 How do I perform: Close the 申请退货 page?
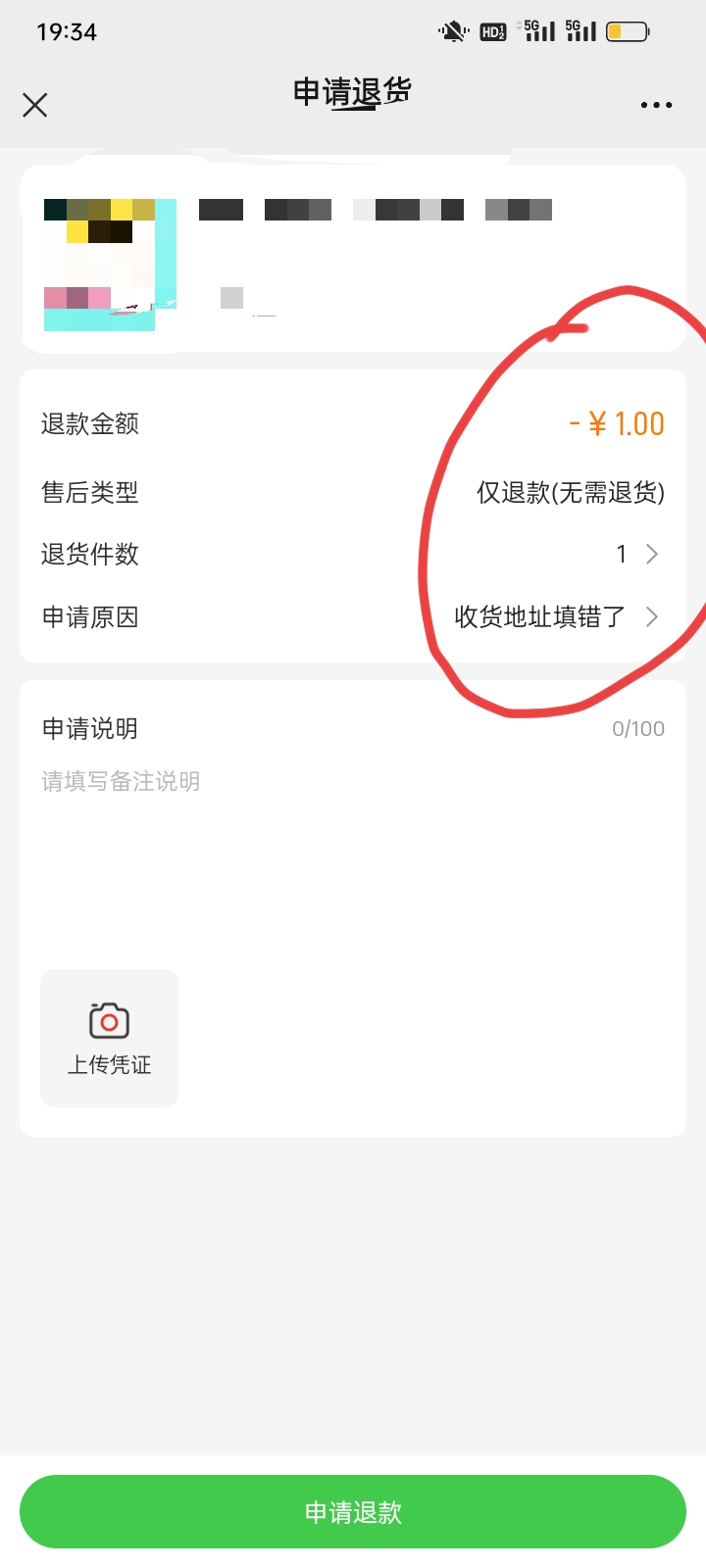pos(35,105)
